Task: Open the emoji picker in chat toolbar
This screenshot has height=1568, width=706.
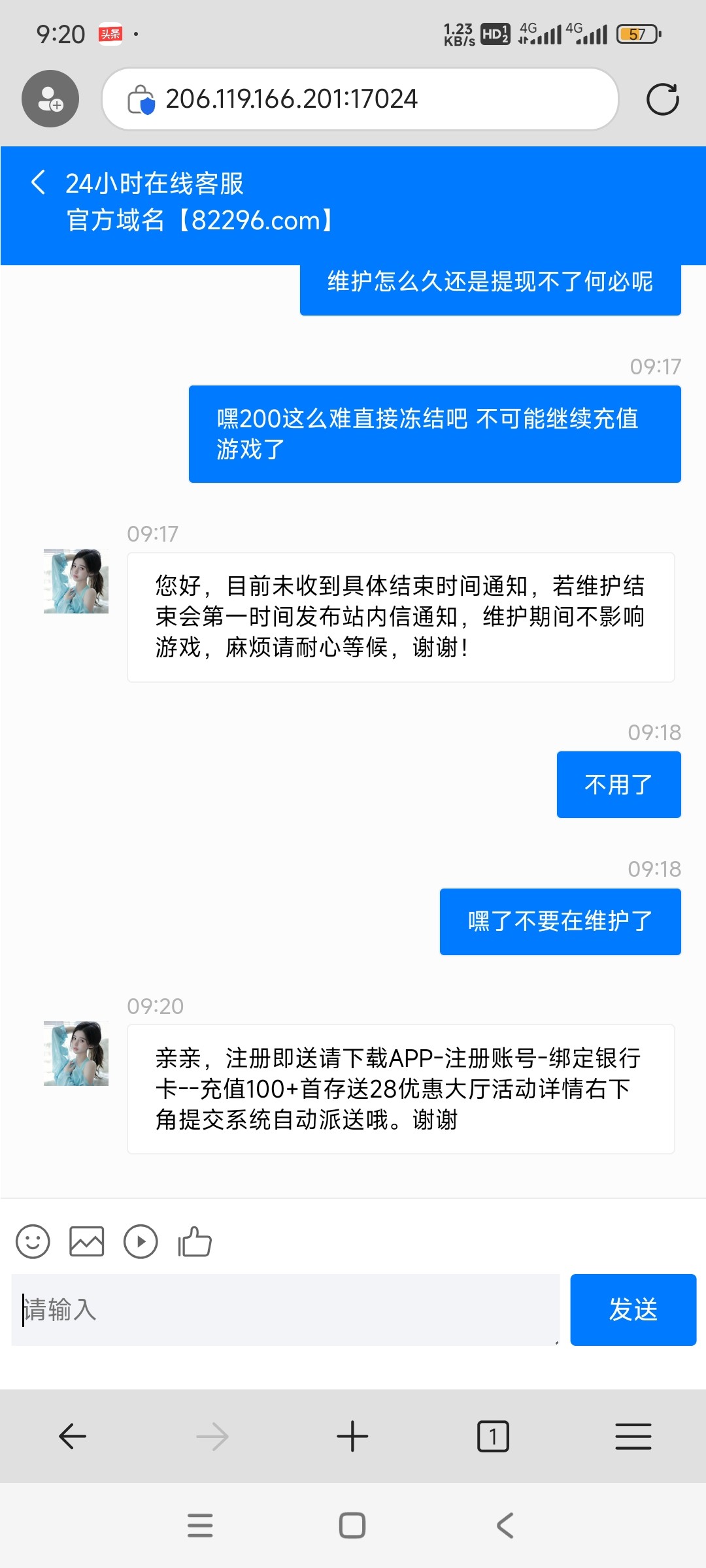Action: [x=33, y=1241]
